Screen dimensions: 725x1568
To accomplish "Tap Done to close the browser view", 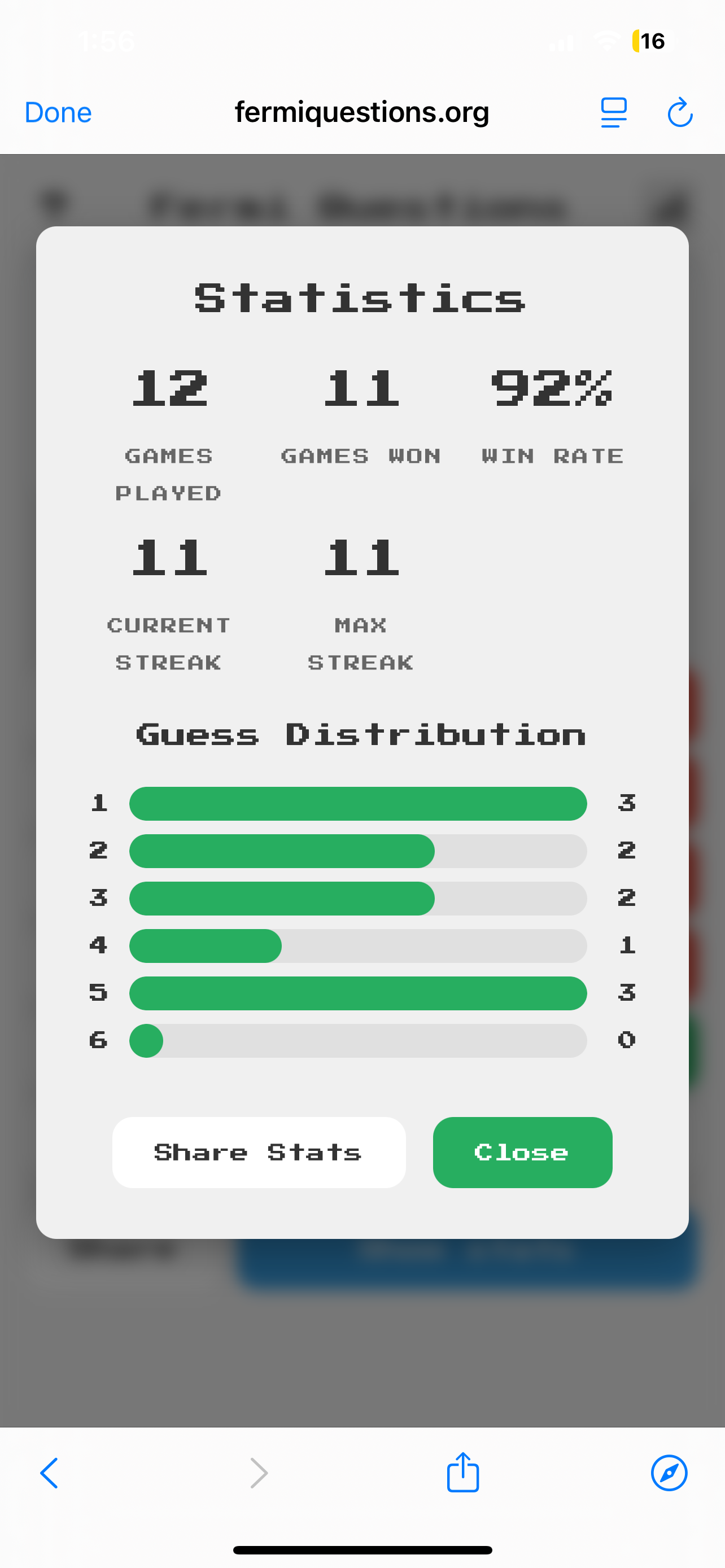I will (x=58, y=113).
